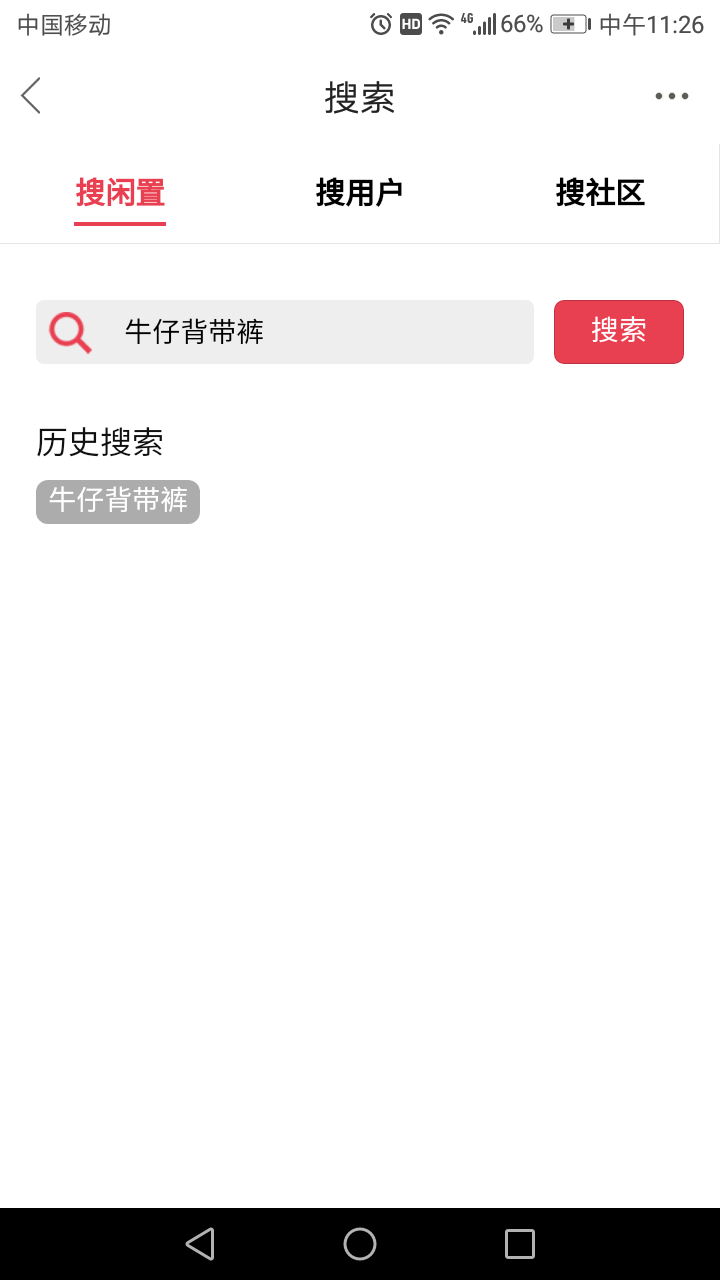Tap the search box containing 牛仔背带裤
720x1280 pixels.
(285, 332)
